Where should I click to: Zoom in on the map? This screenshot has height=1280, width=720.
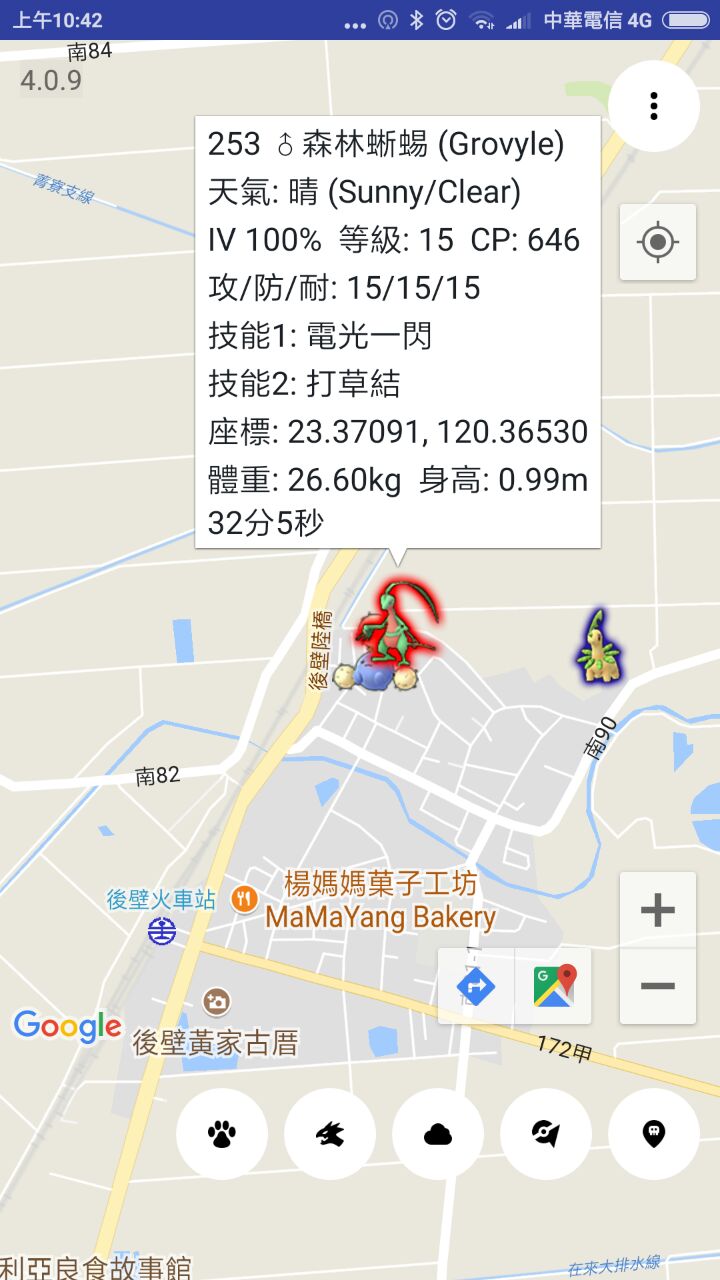coord(657,910)
